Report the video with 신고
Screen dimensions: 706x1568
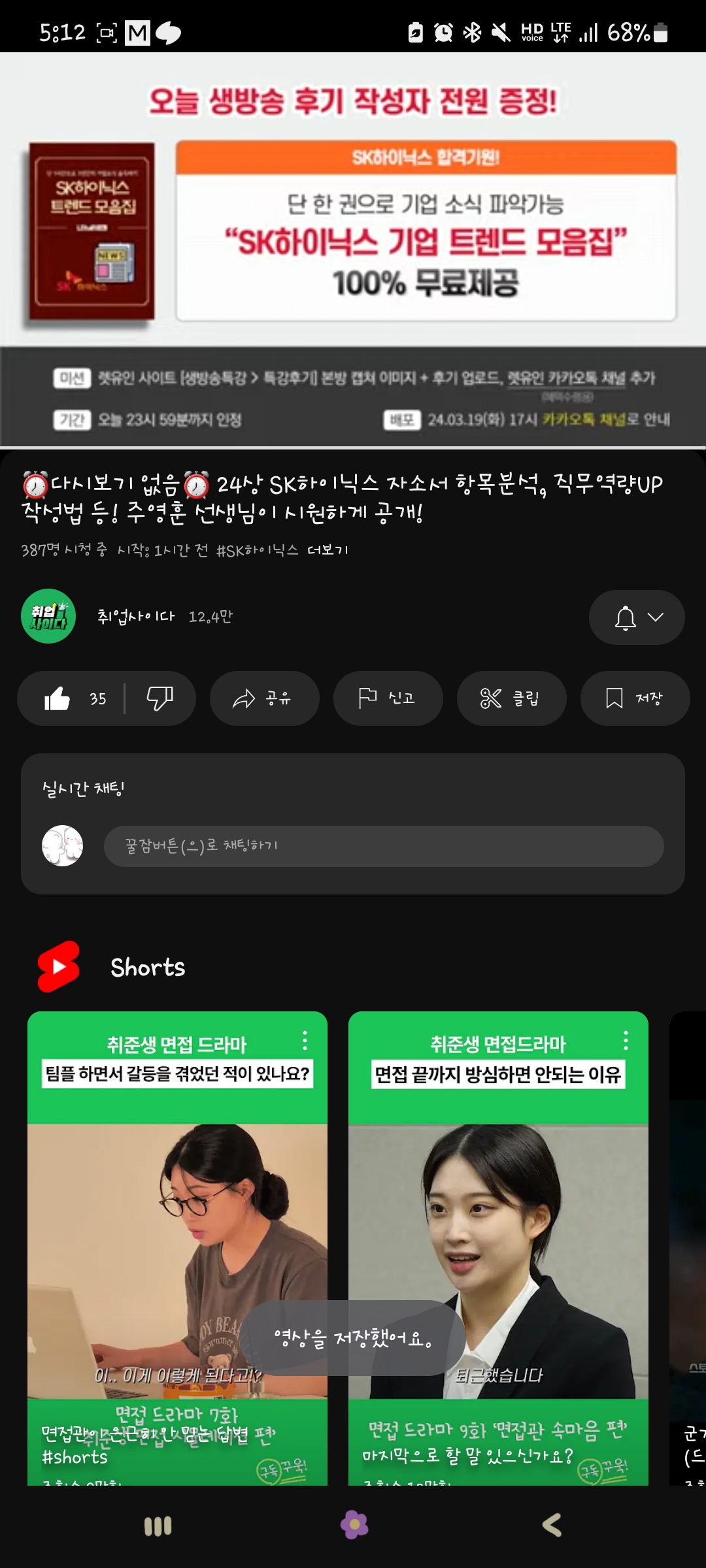[388, 699]
